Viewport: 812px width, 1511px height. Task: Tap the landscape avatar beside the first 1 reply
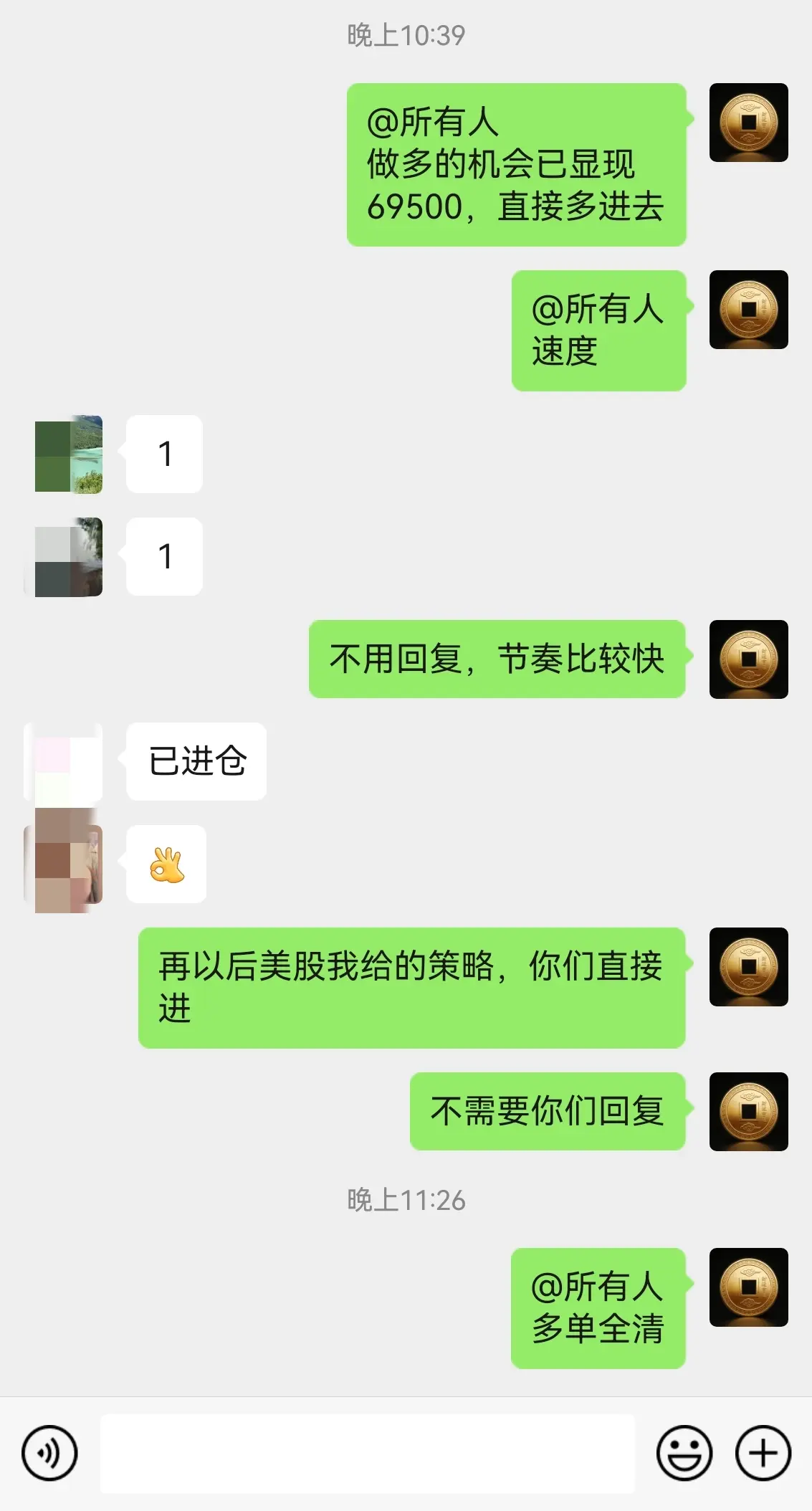pyautogui.click(x=68, y=454)
